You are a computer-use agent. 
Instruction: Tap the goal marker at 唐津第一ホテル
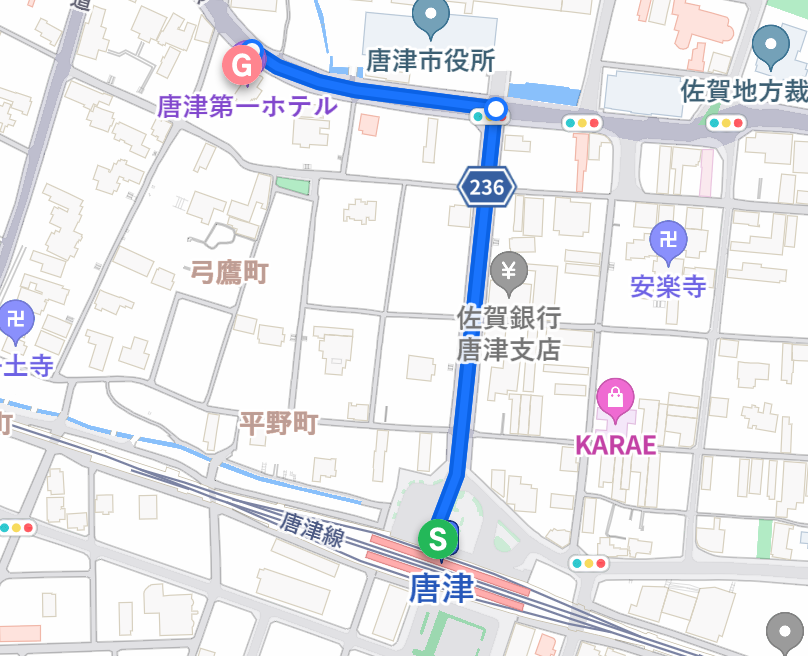click(x=241, y=66)
